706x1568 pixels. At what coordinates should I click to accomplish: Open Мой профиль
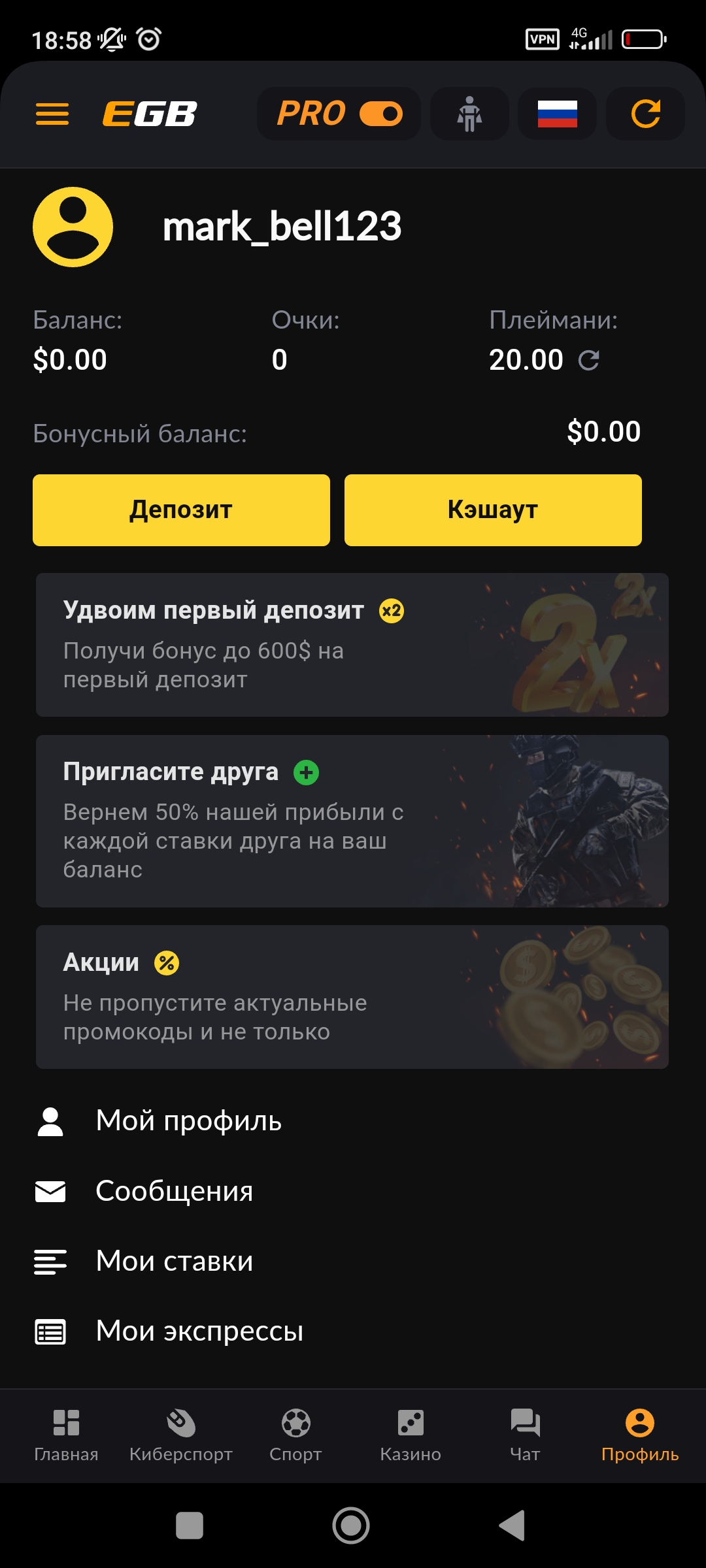[x=188, y=1121]
